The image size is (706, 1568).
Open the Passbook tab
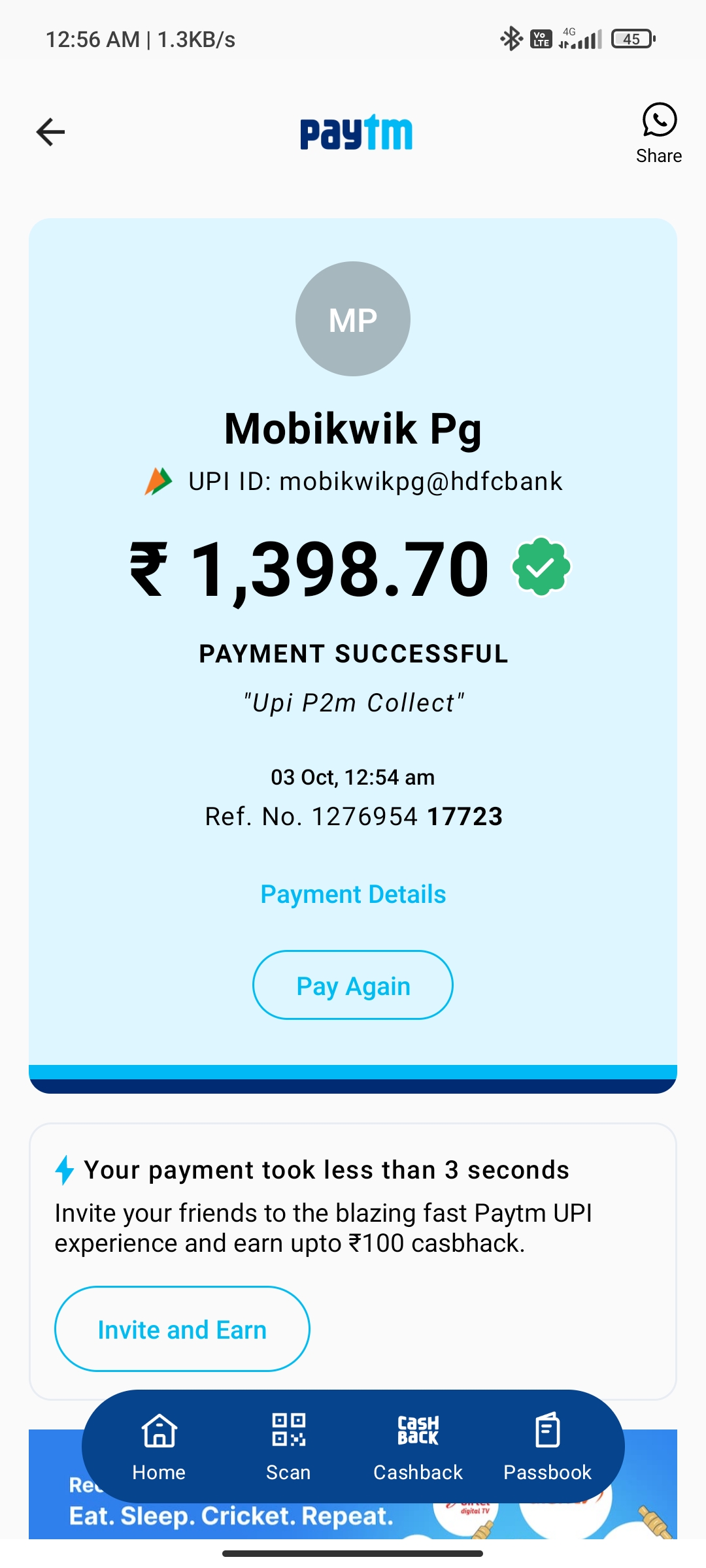(x=547, y=1446)
